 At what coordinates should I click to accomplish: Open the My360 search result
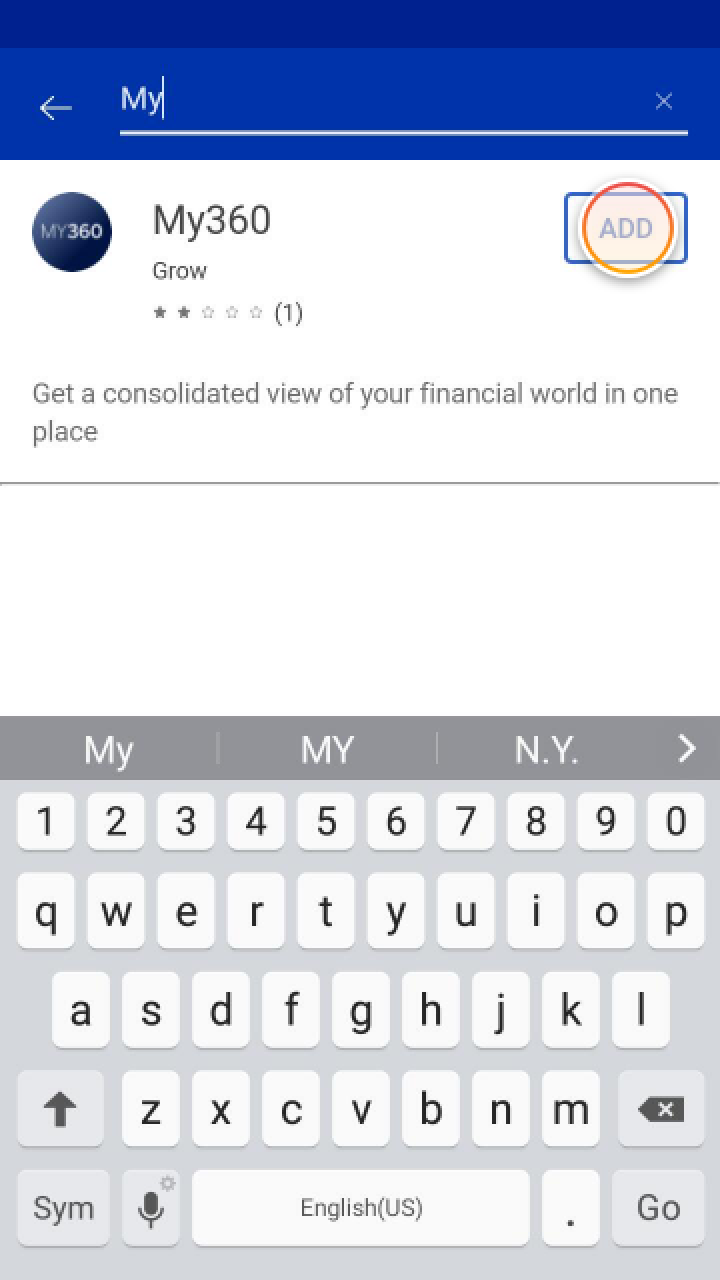(x=212, y=221)
